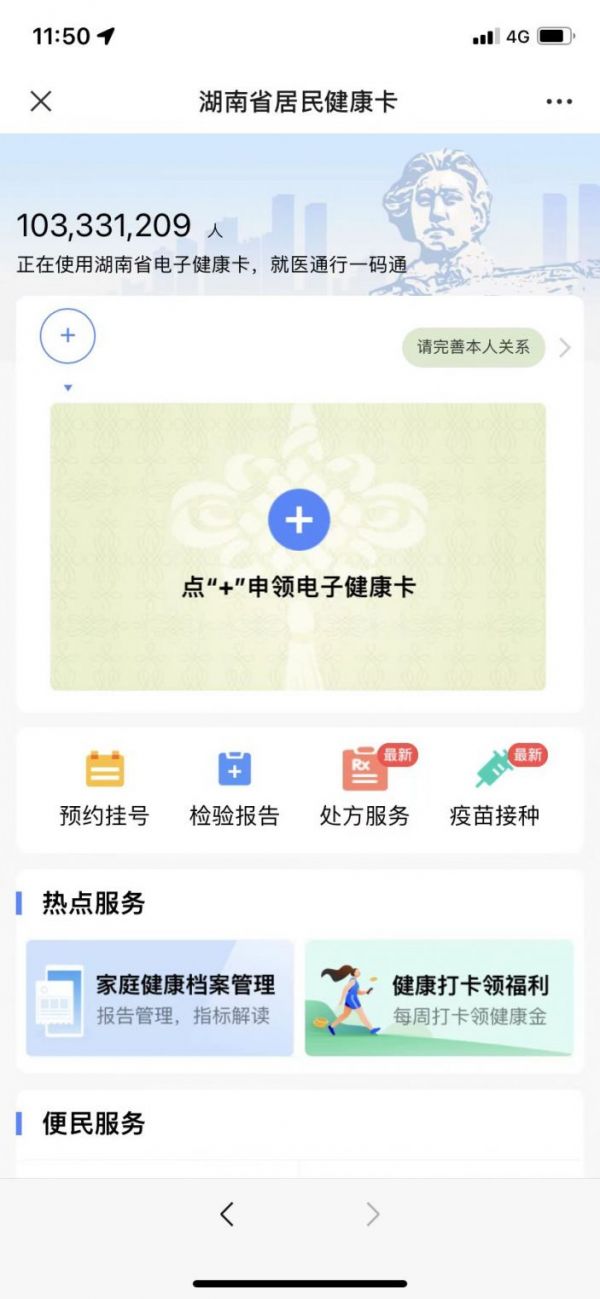Open 家庭健康档案管理 card

160,998
